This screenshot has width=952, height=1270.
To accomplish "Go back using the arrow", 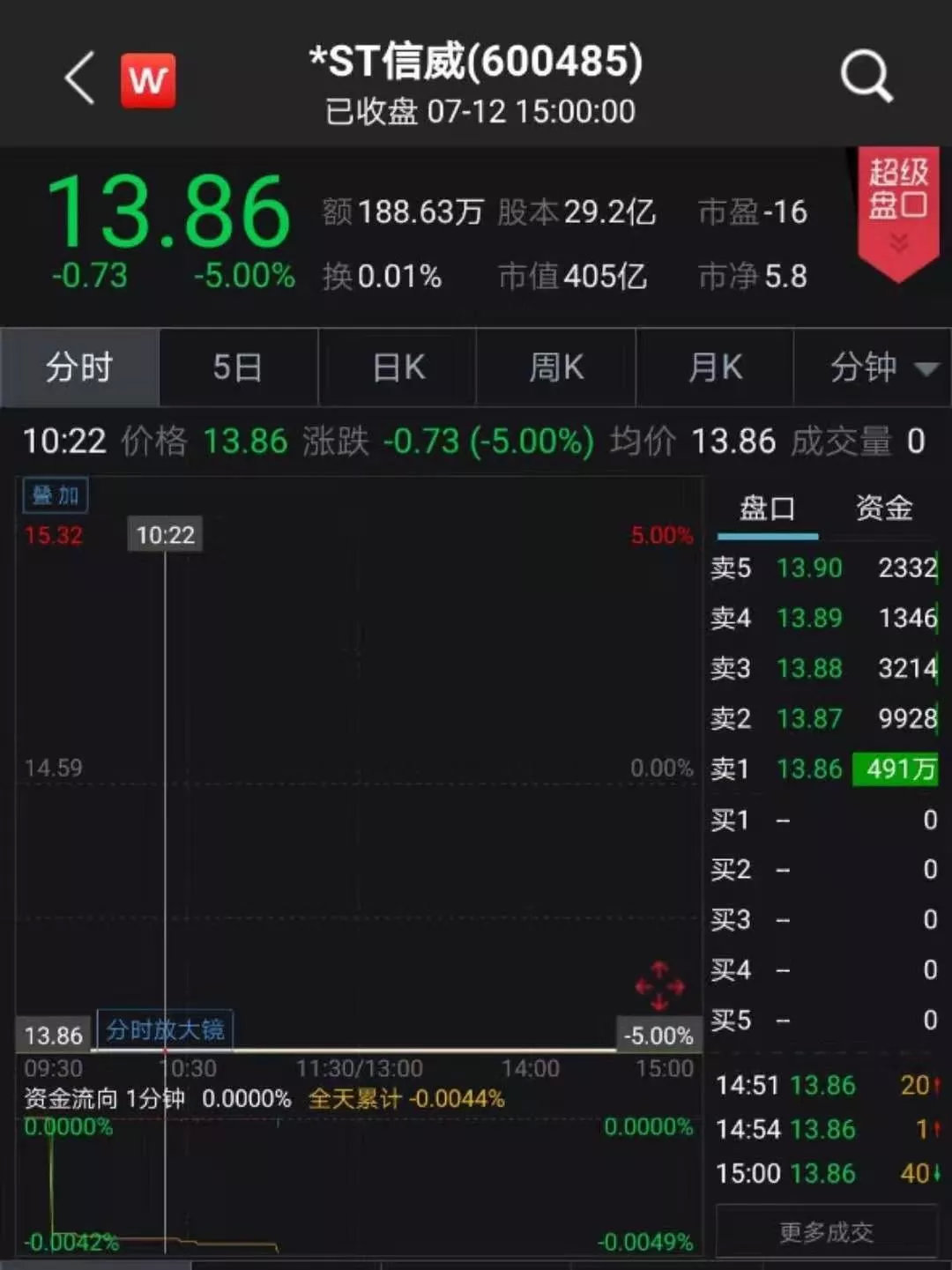I will click(79, 79).
